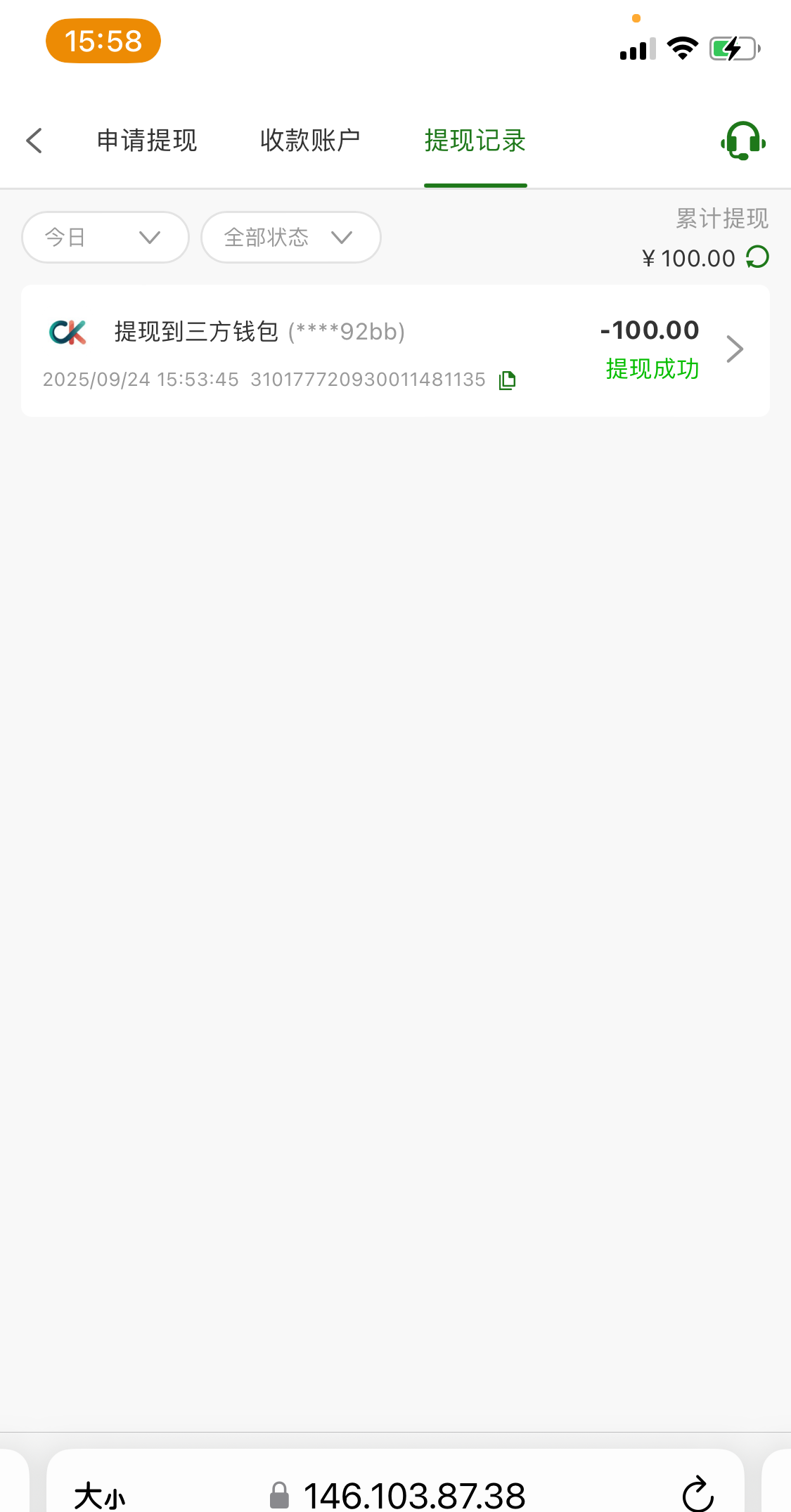Tap the address bar showing 146.103.87.38
Screen dimensions: 791x1512
(x=414, y=1495)
